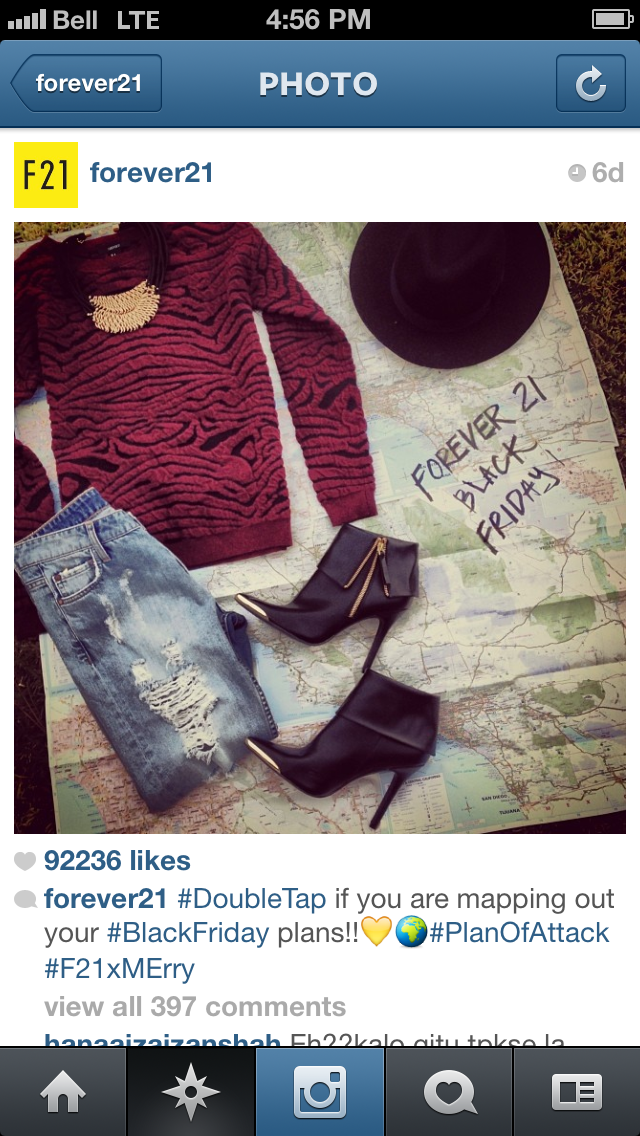Image resolution: width=640 pixels, height=1136 pixels.
Task: Open the camera tab
Action: point(320,1092)
